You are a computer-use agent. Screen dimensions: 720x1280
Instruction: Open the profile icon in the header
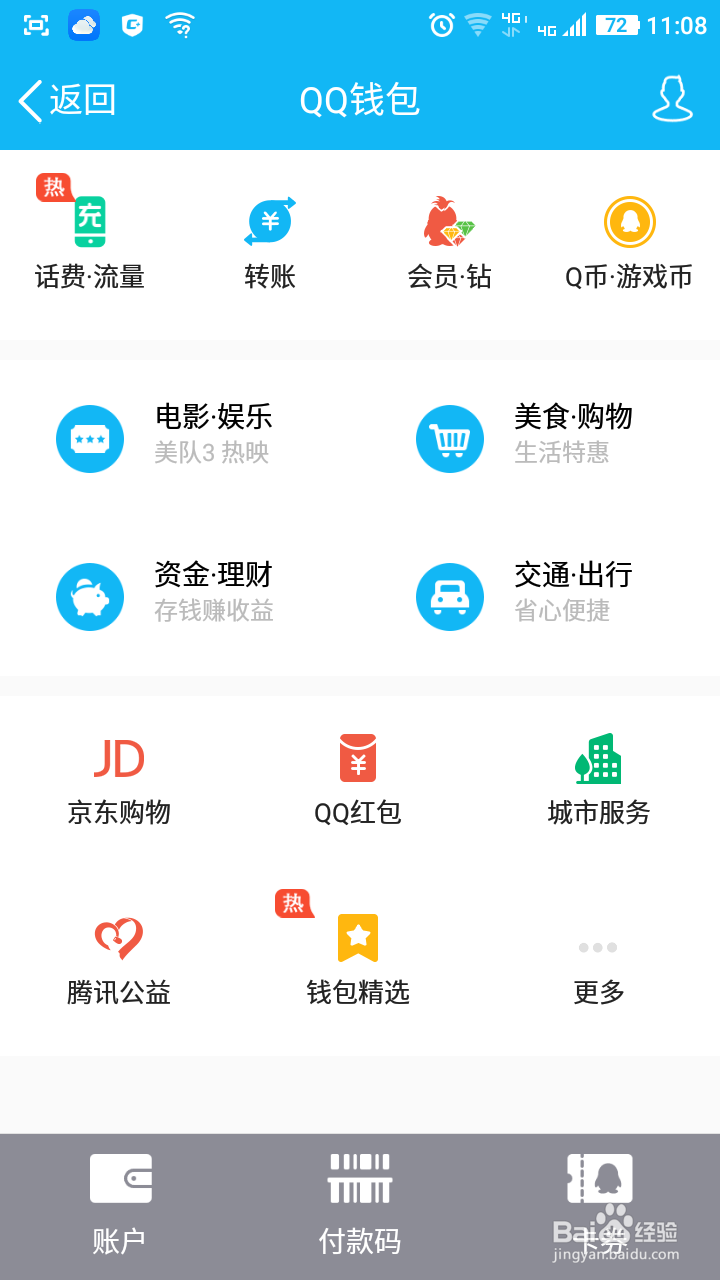(x=672, y=100)
